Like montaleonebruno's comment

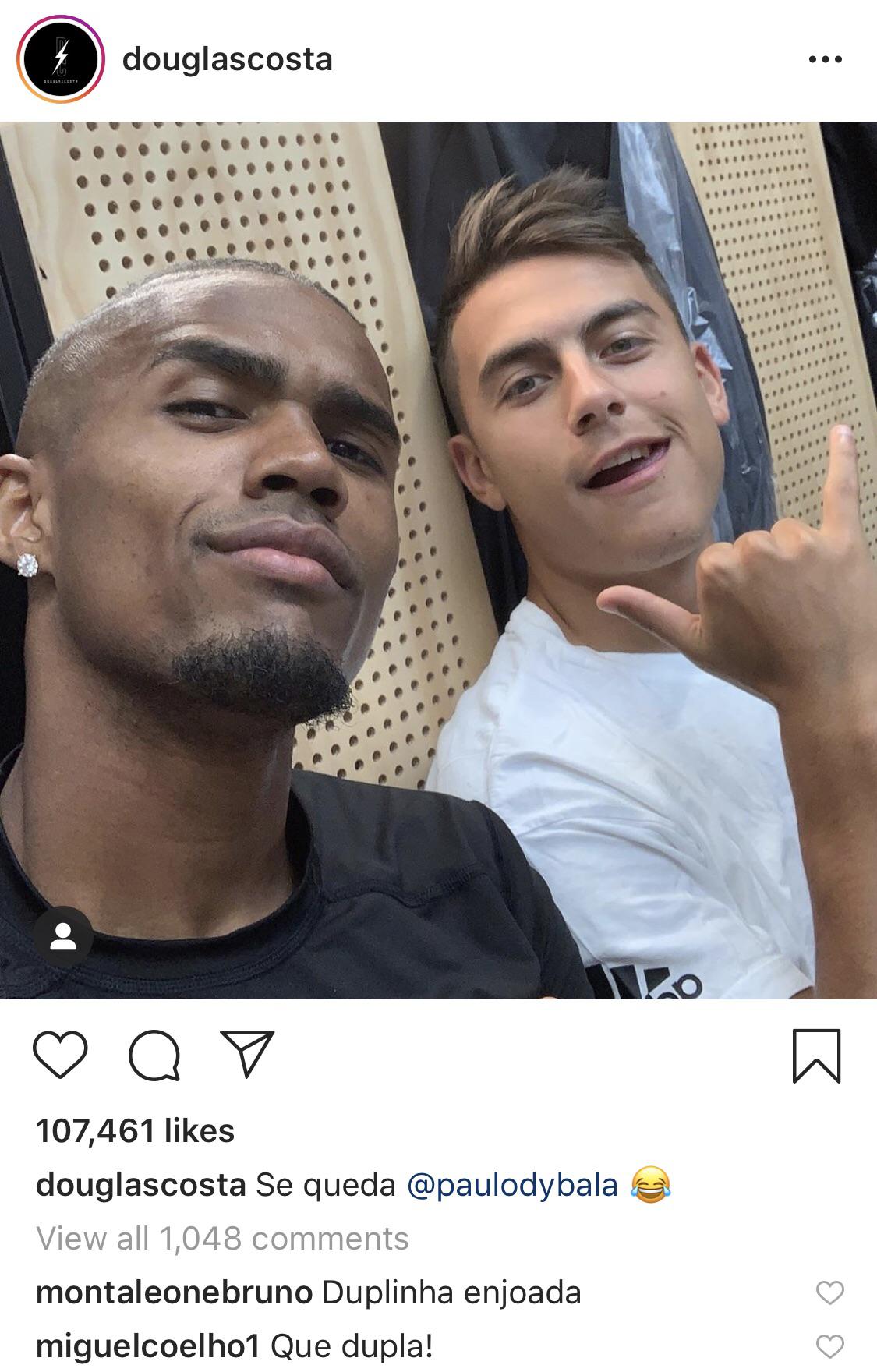point(829,1293)
